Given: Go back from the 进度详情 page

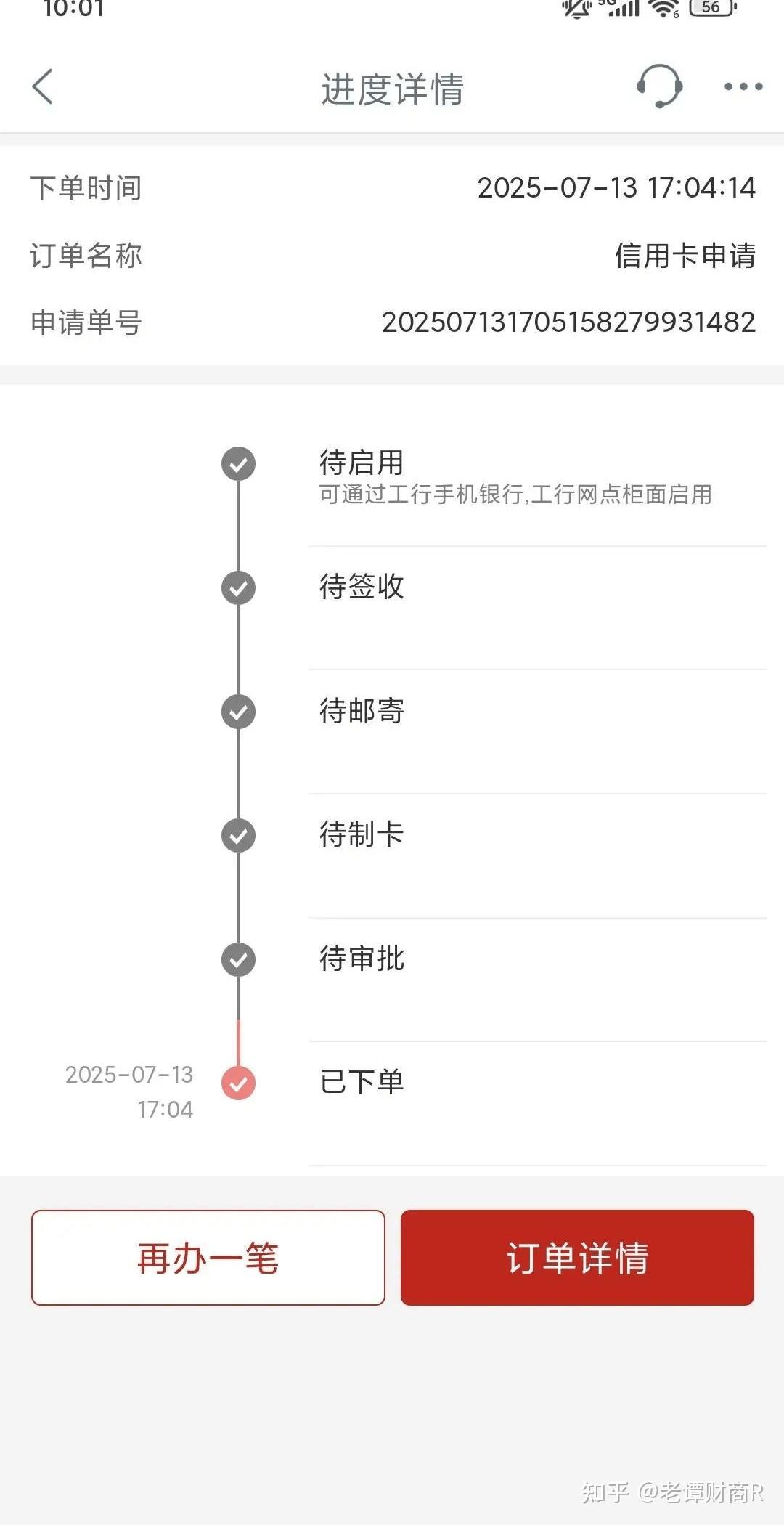Looking at the screenshot, I should (43, 87).
